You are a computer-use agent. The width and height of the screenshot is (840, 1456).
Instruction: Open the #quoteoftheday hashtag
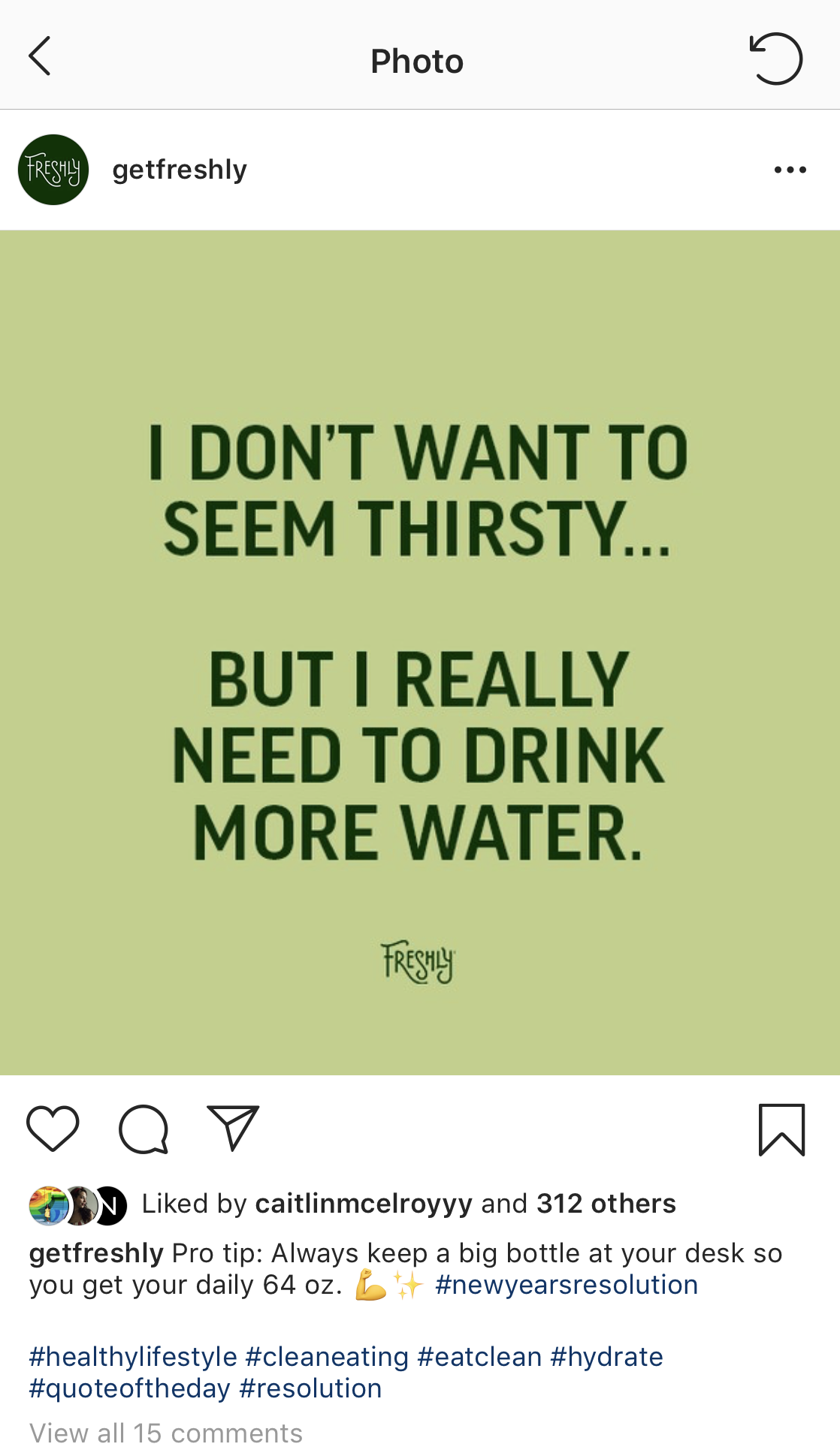click(x=129, y=1388)
